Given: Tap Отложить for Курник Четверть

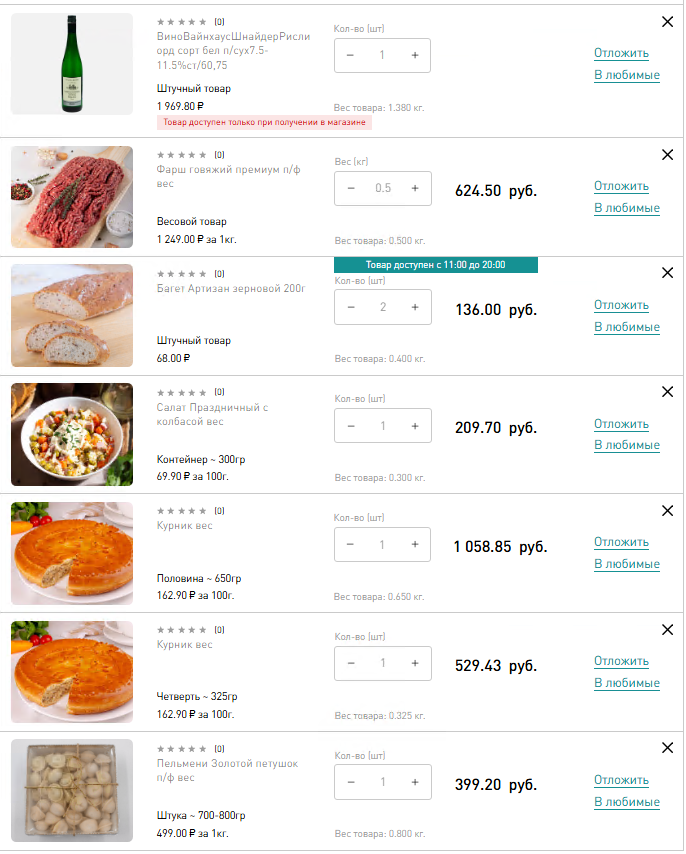Looking at the screenshot, I should click(621, 661).
